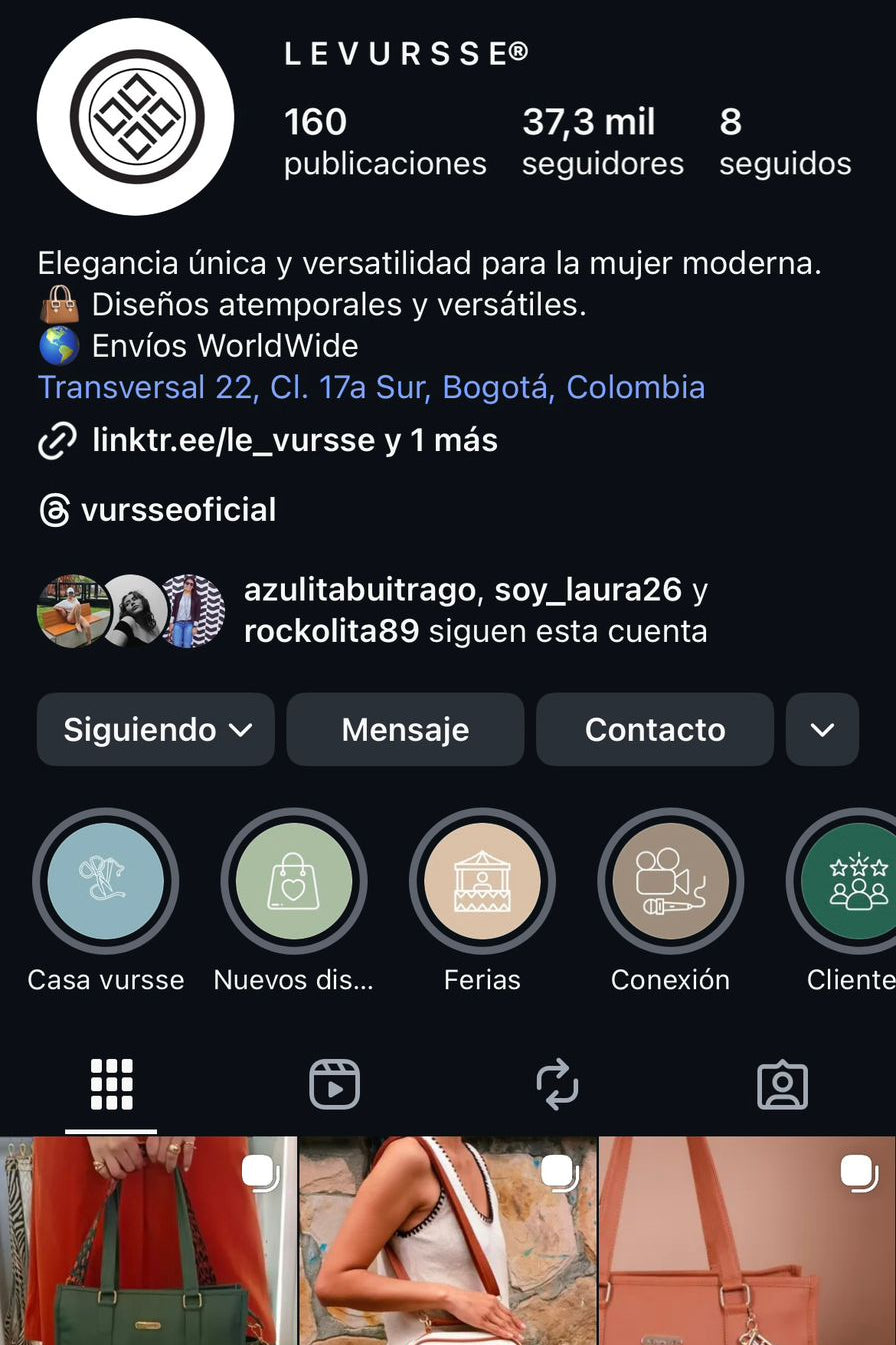Image resolution: width=896 pixels, height=1345 pixels.
Task: Open the Ferias story highlight
Action: 482,881
